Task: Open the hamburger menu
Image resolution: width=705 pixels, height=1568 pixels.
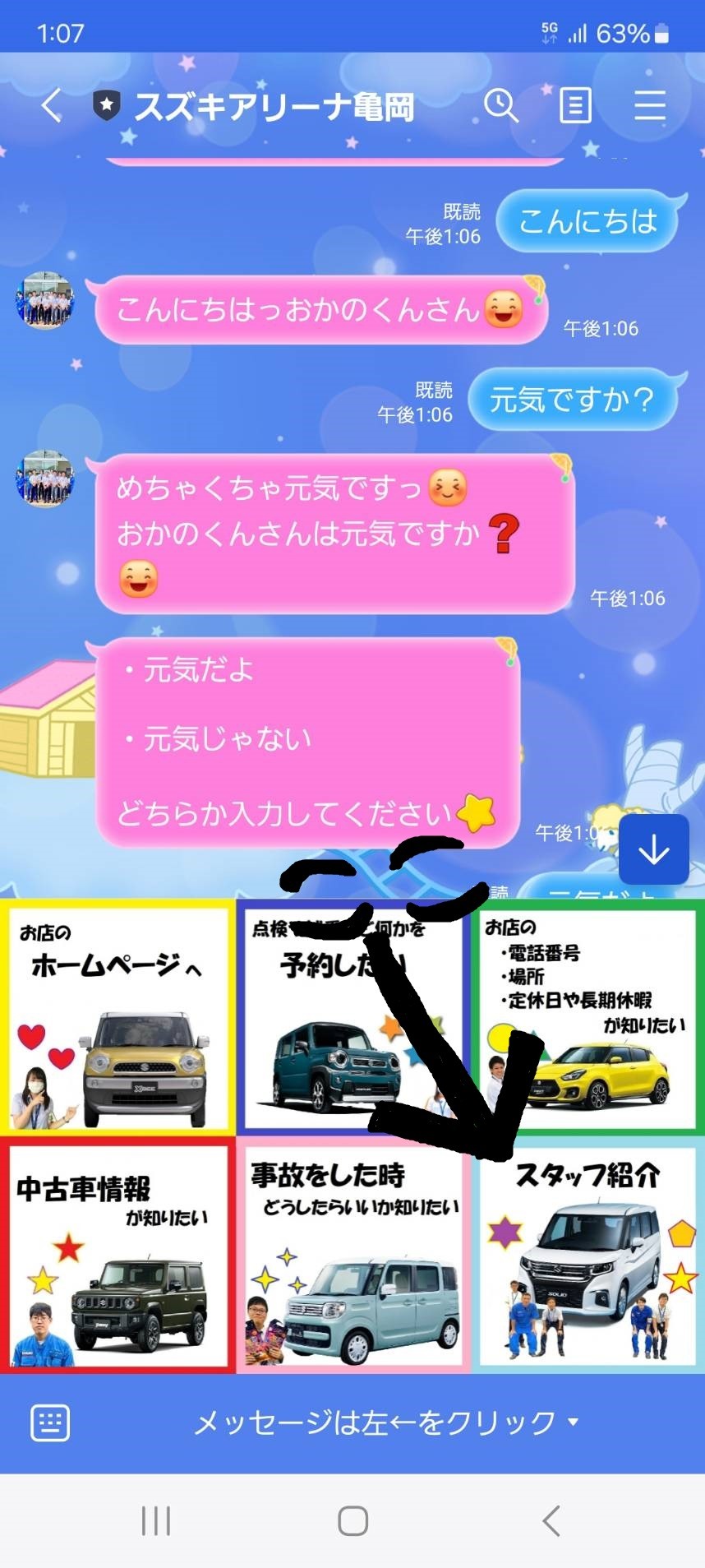Action: 649,106
